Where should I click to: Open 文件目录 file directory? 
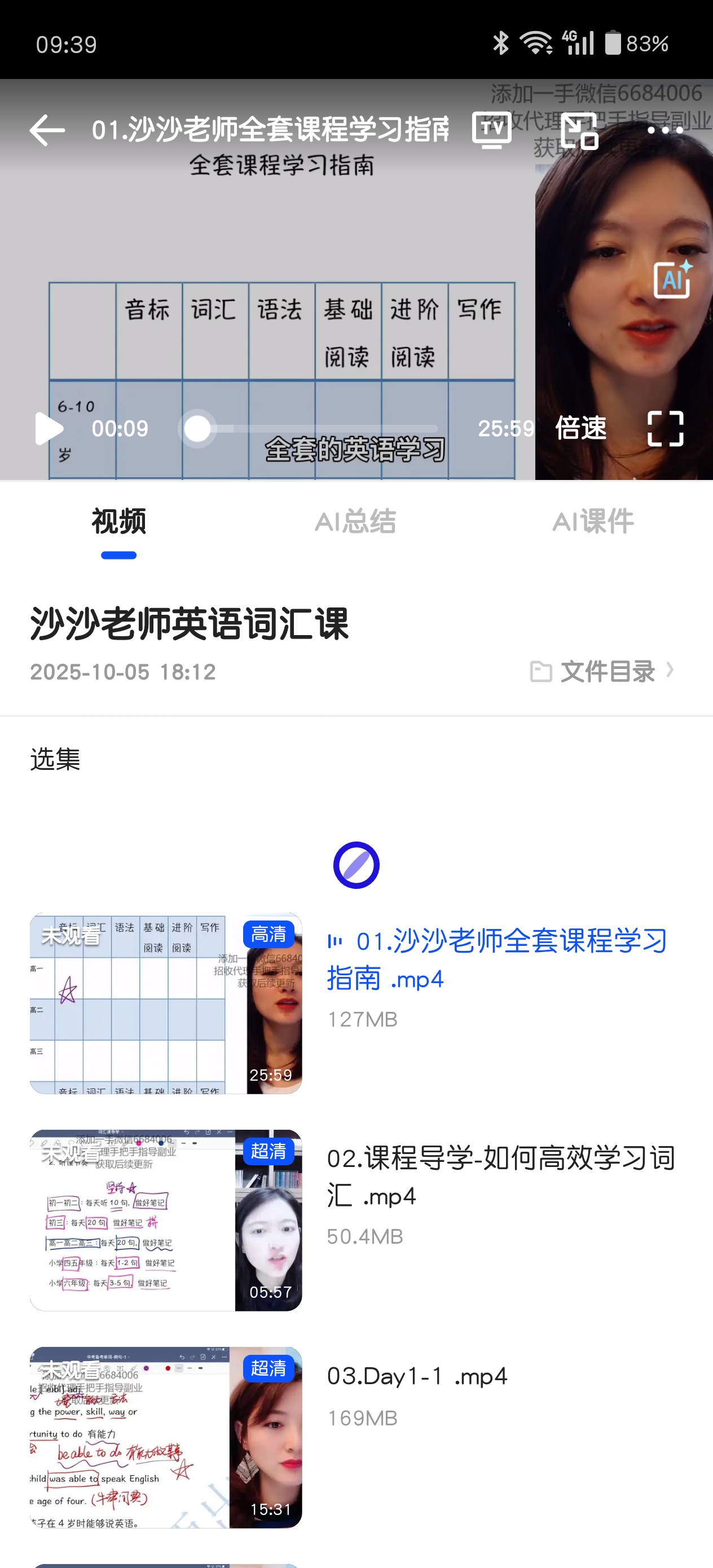(603, 671)
